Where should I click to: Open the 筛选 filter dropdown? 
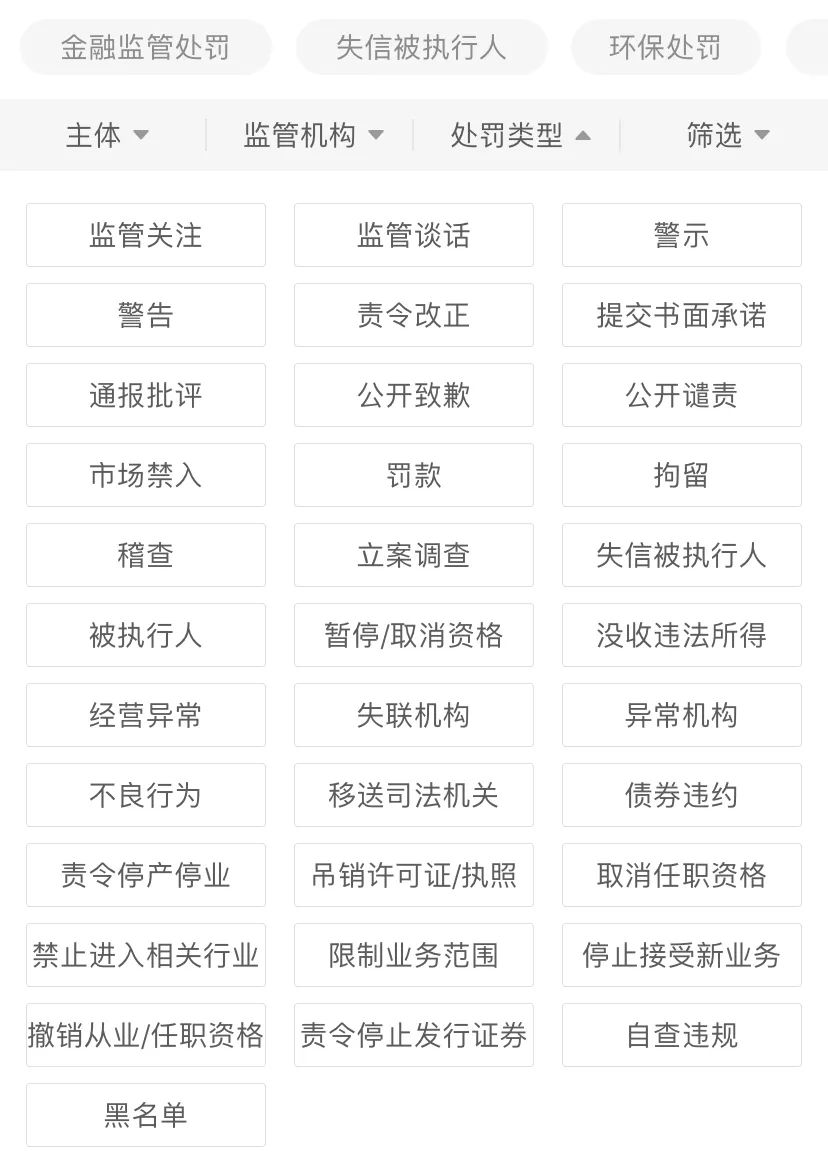point(727,135)
